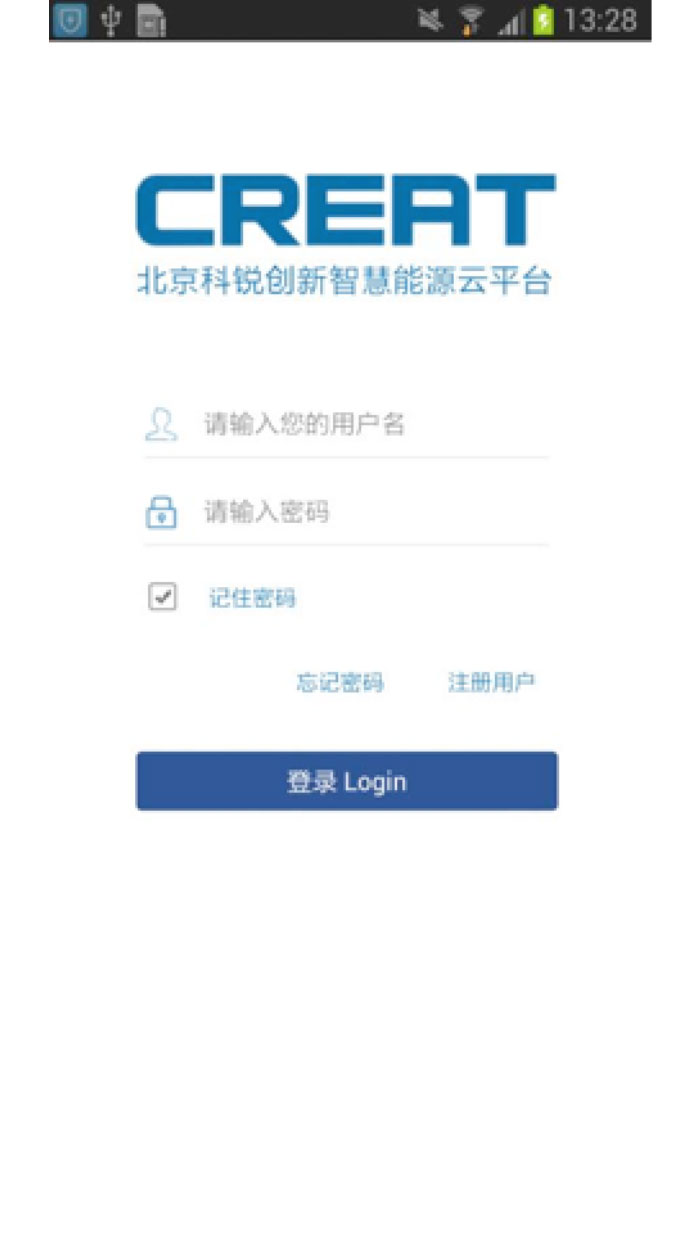
Task: Uncheck the 记住密码 remember password checkbox
Action: 163,598
